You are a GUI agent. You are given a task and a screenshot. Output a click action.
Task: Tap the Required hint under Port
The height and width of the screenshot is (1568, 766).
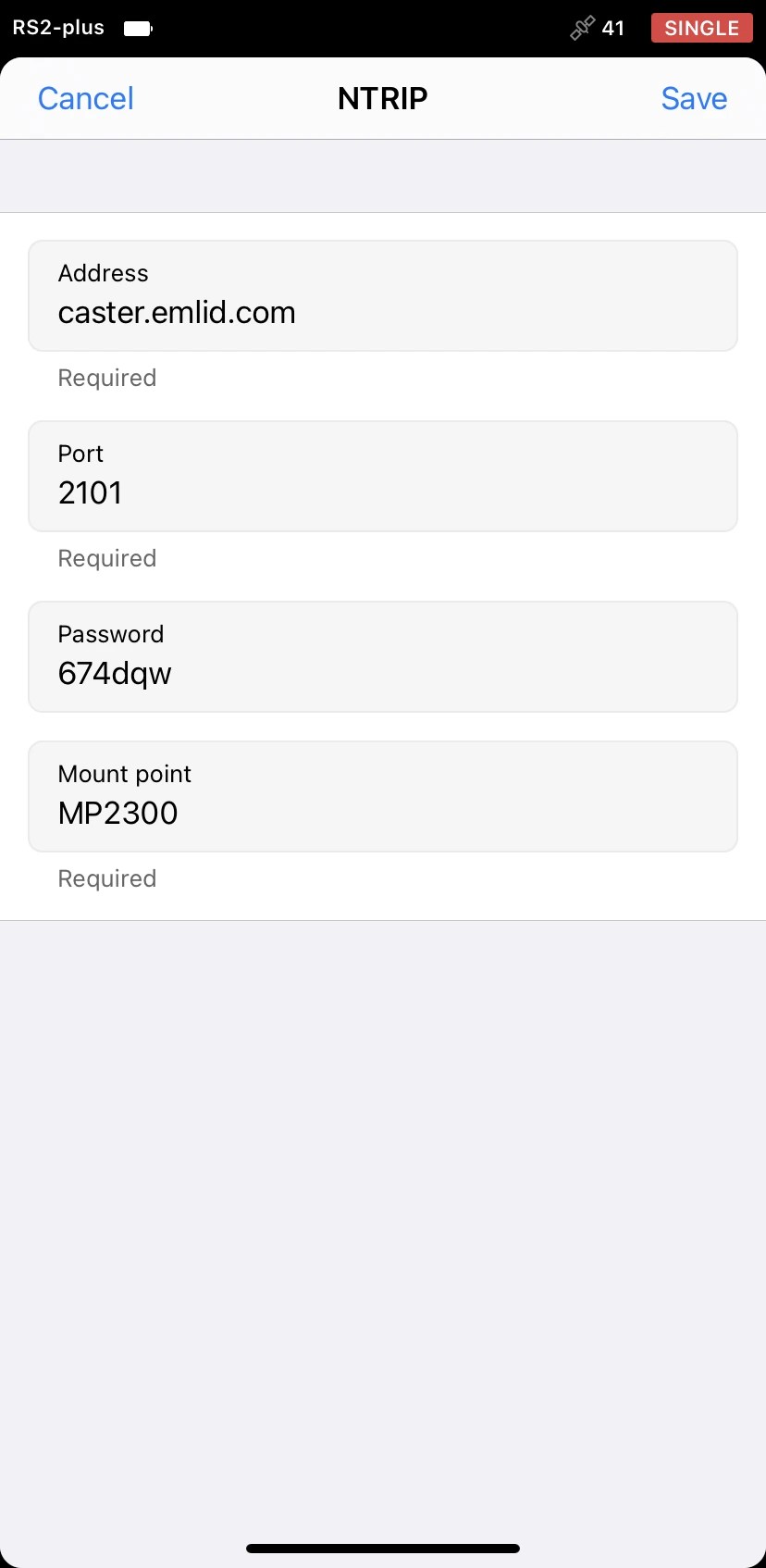pos(106,558)
